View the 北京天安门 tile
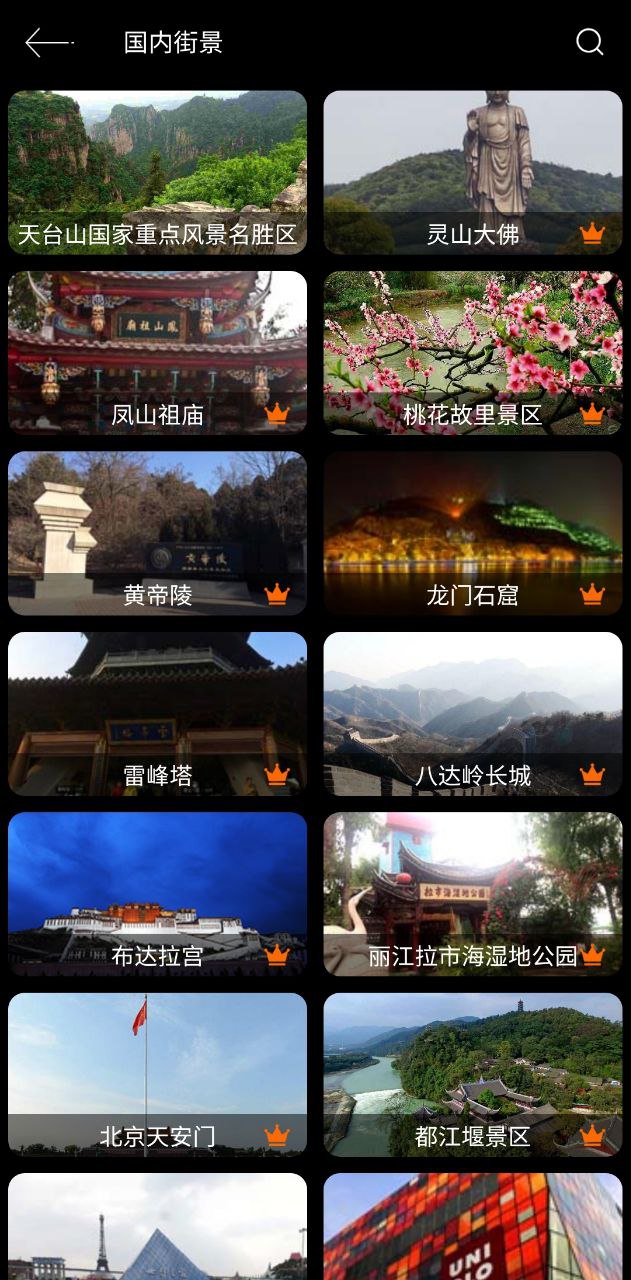The image size is (631, 1280). pyautogui.click(x=158, y=1075)
